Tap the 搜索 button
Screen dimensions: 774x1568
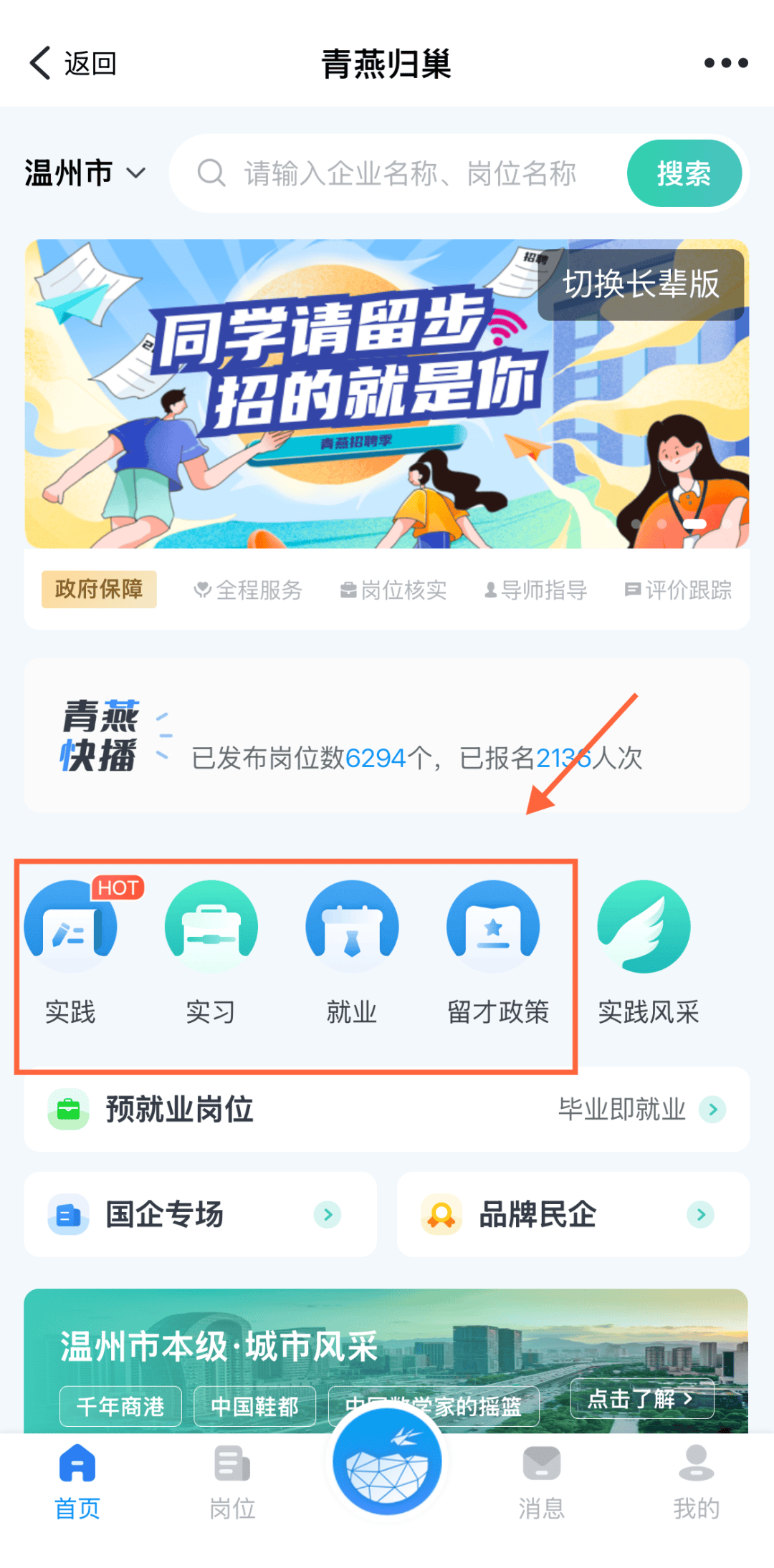(x=684, y=173)
